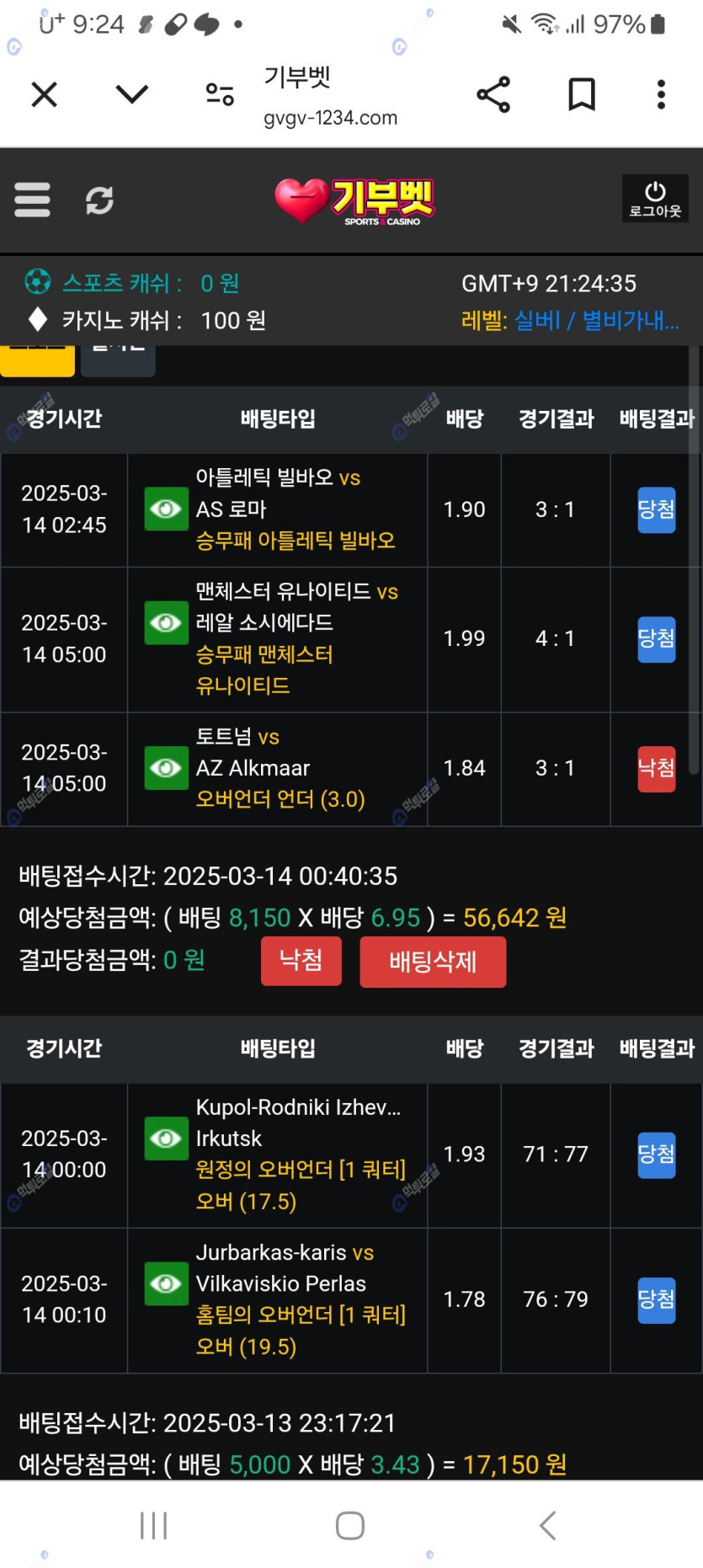Share this page
703x1568 pixels.
tap(493, 94)
